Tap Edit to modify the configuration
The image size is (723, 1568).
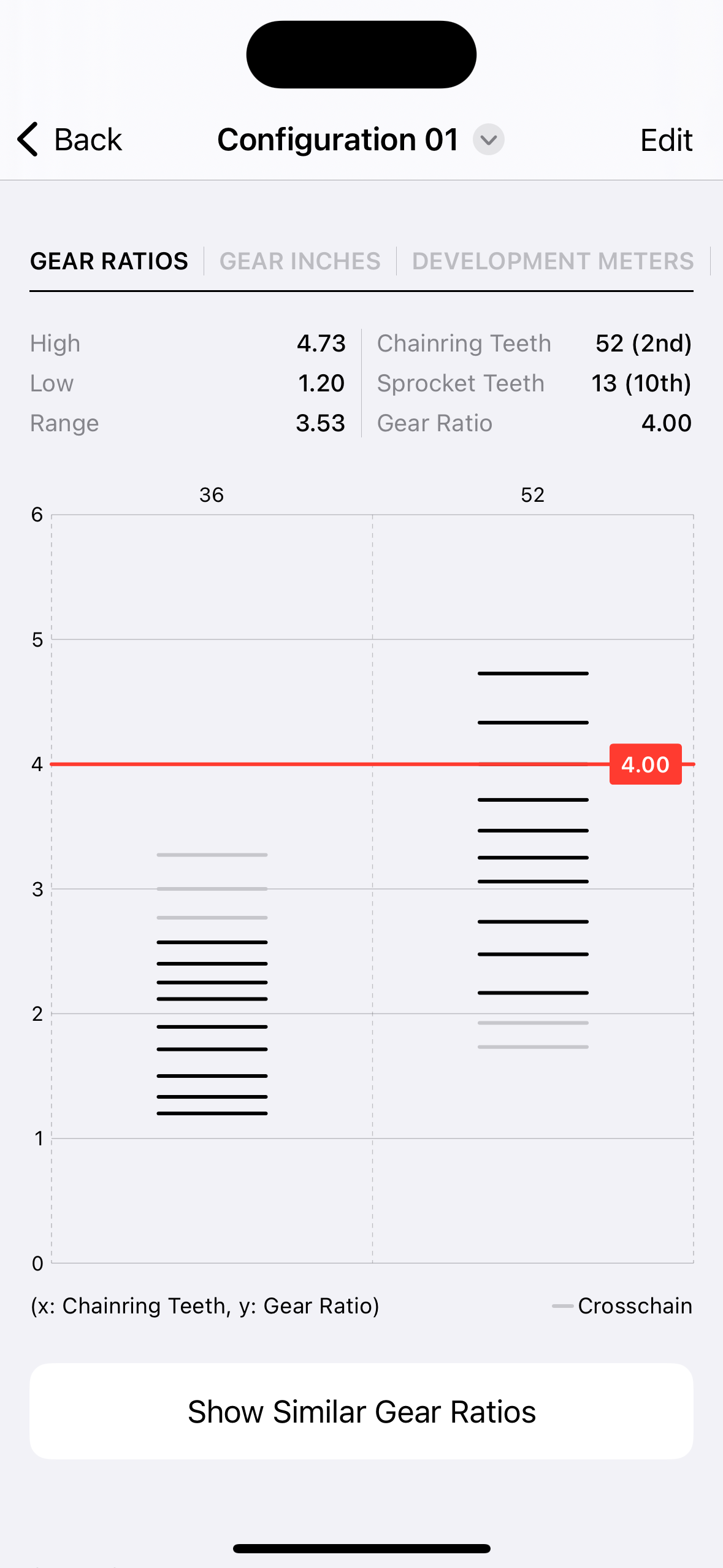(665, 140)
